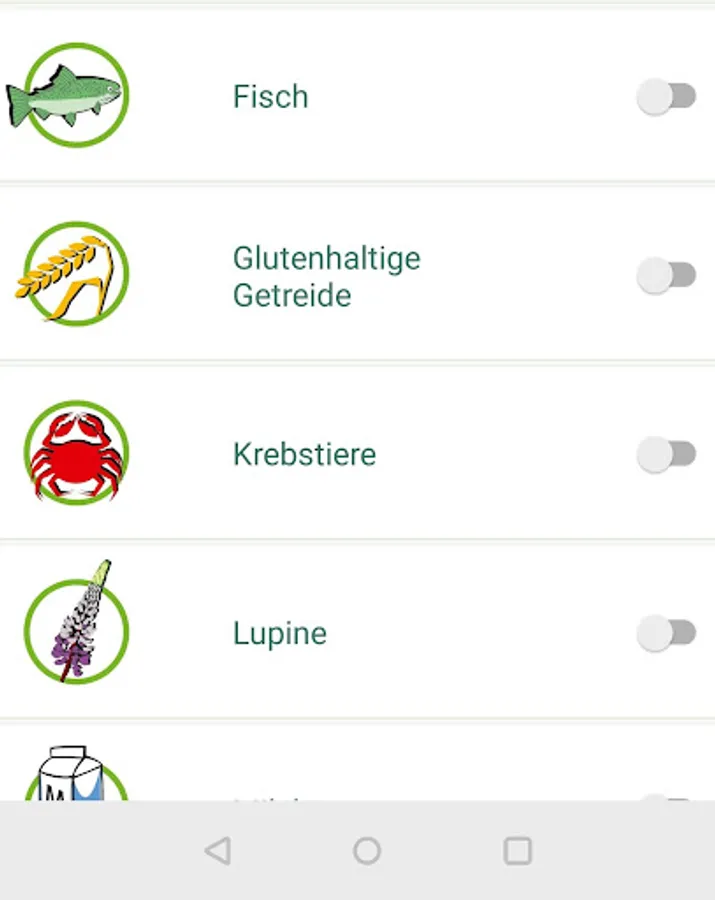Go back using the system back button

[217, 851]
